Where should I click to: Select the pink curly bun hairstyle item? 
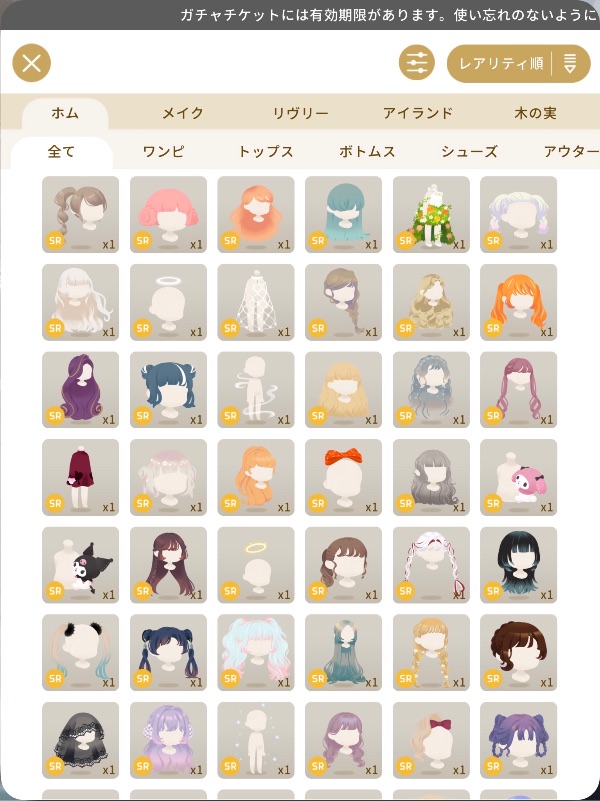pos(168,214)
